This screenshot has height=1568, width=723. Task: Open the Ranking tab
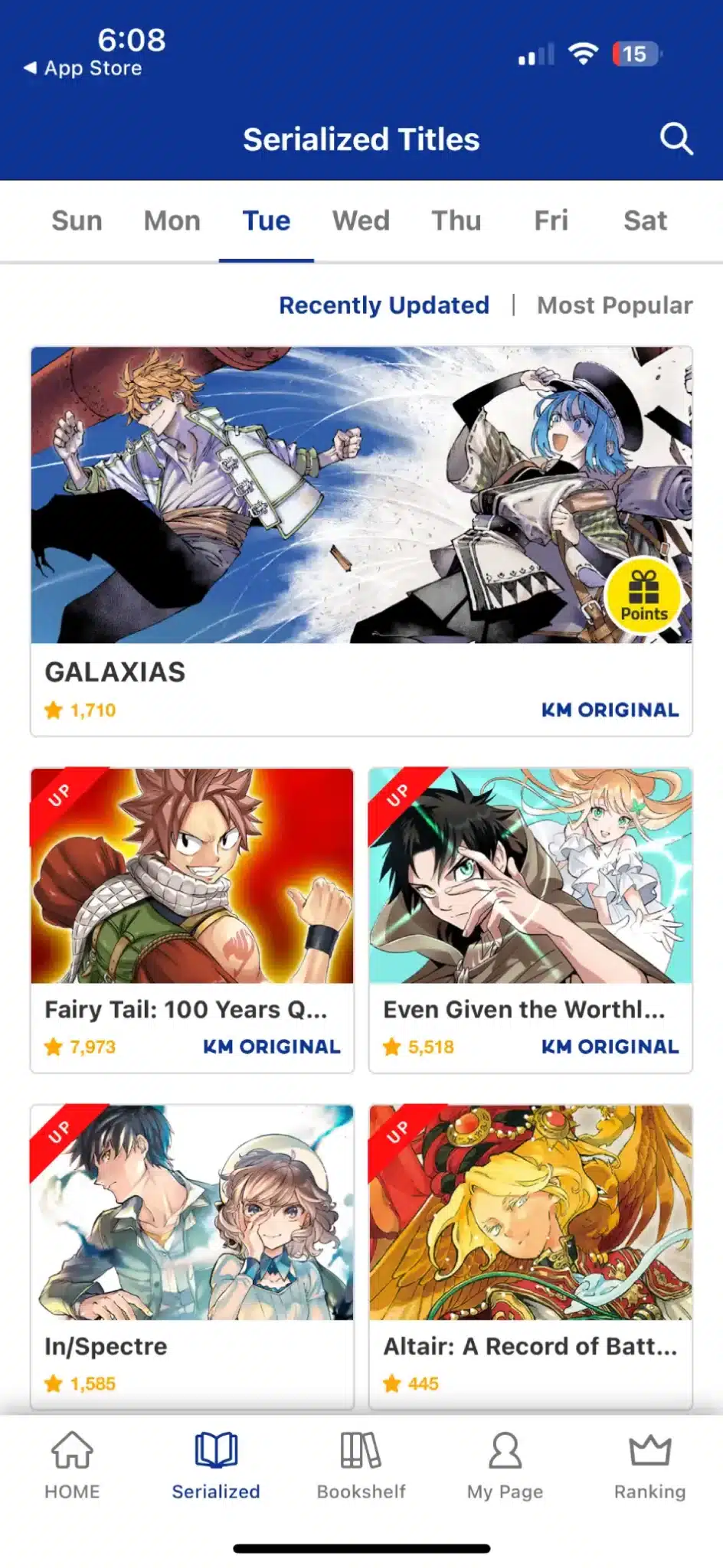tap(649, 1465)
